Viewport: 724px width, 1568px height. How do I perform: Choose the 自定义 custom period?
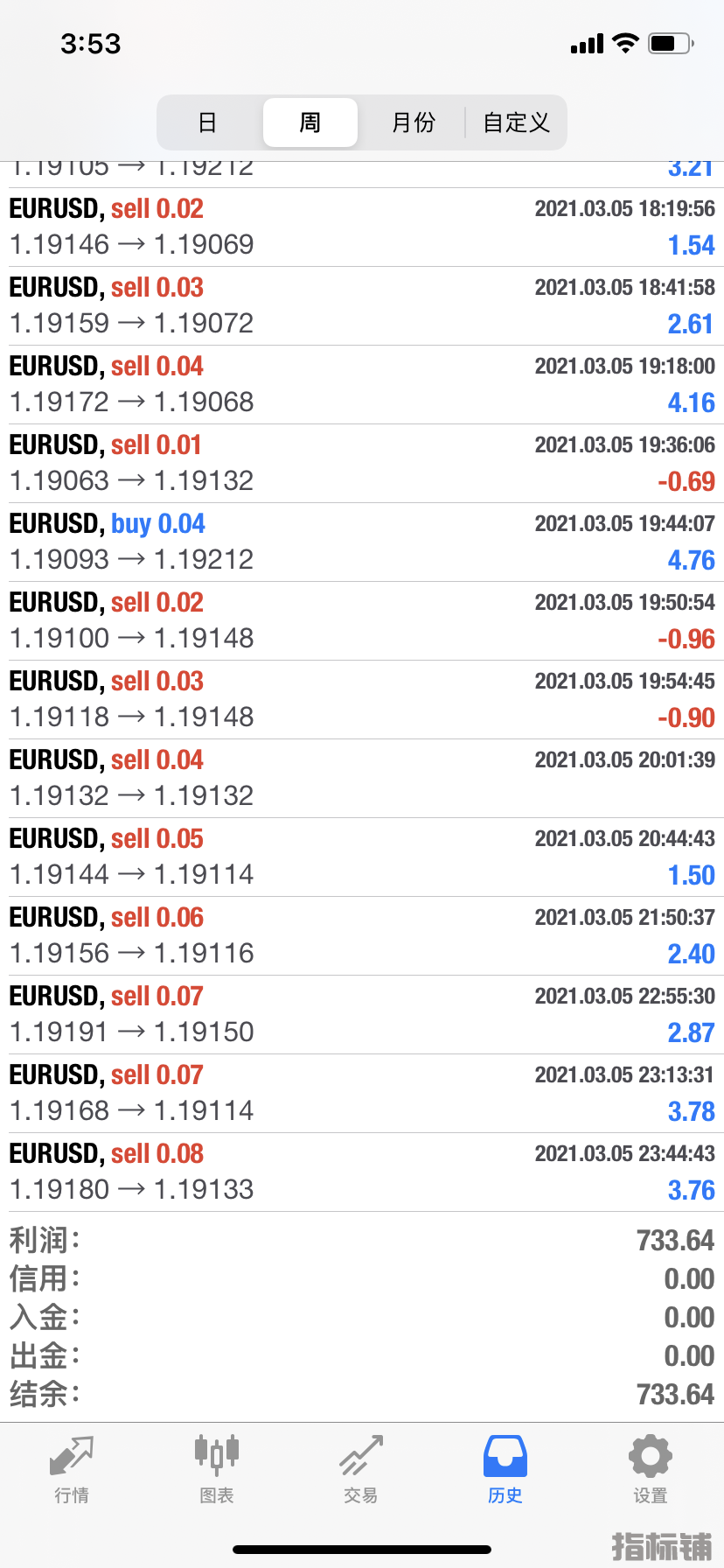(516, 122)
